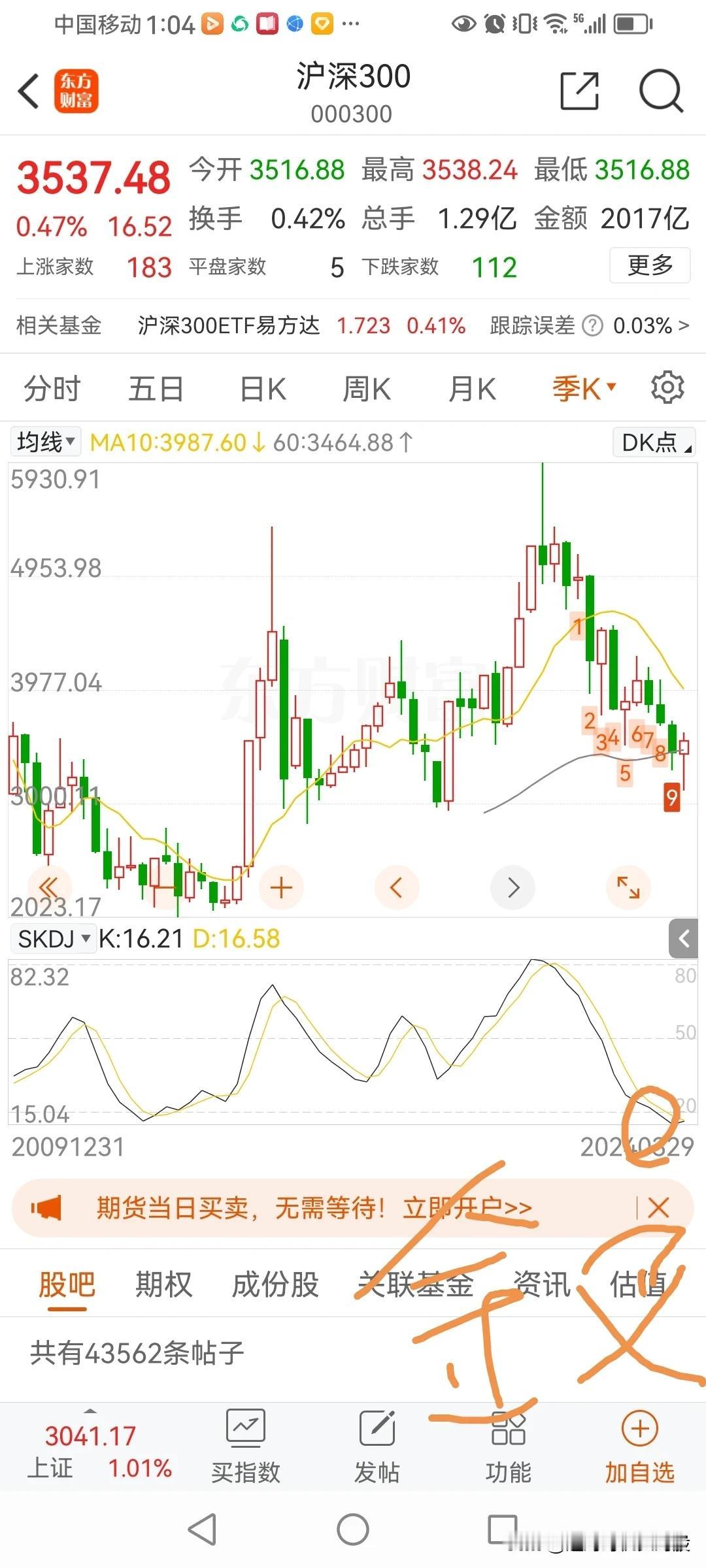Switch to the 月K chart tab

pyautogui.click(x=472, y=389)
